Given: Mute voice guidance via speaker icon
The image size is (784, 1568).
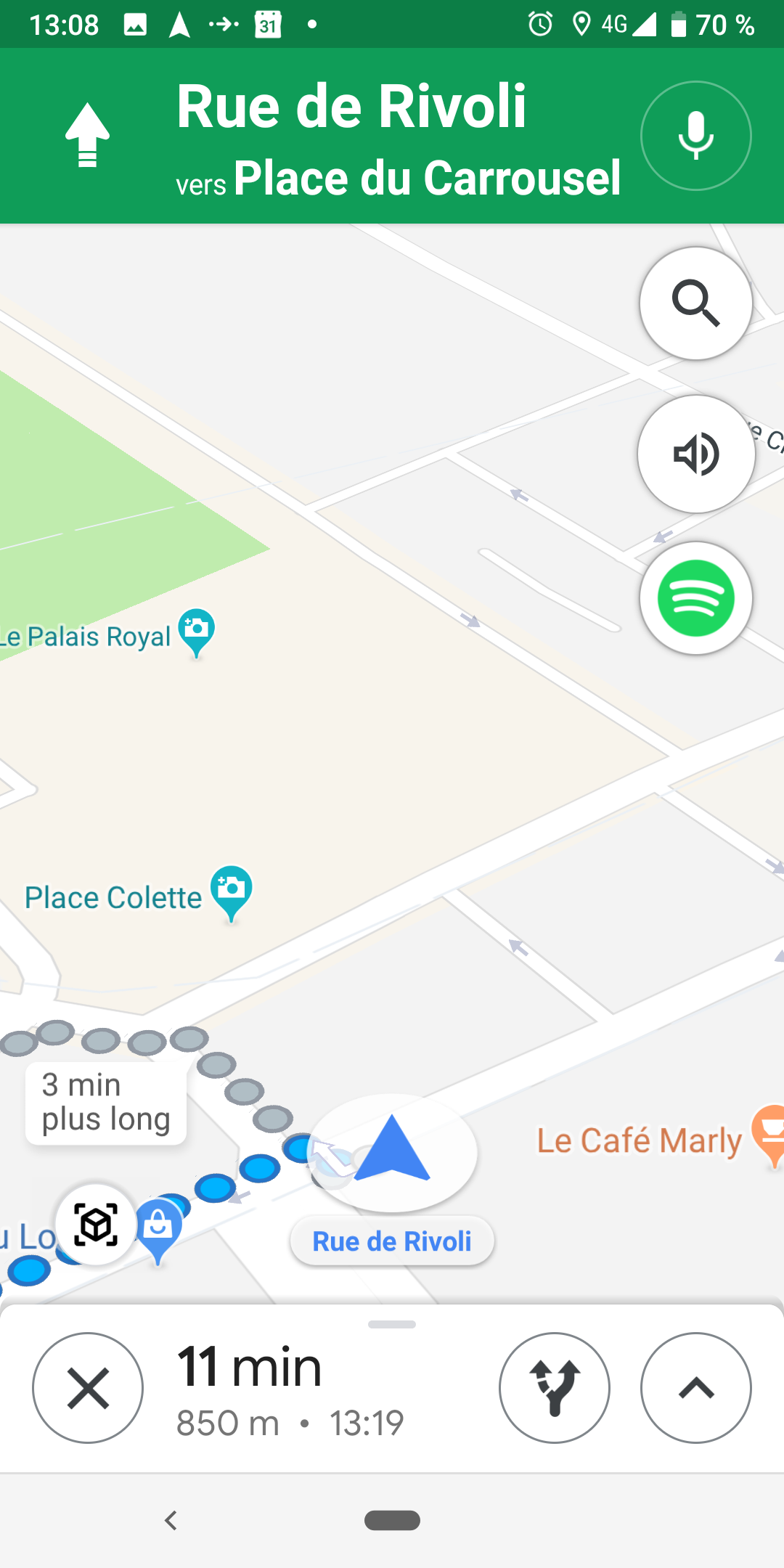Looking at the screenshot, I should pyautogui.click(x=695, y=454).
